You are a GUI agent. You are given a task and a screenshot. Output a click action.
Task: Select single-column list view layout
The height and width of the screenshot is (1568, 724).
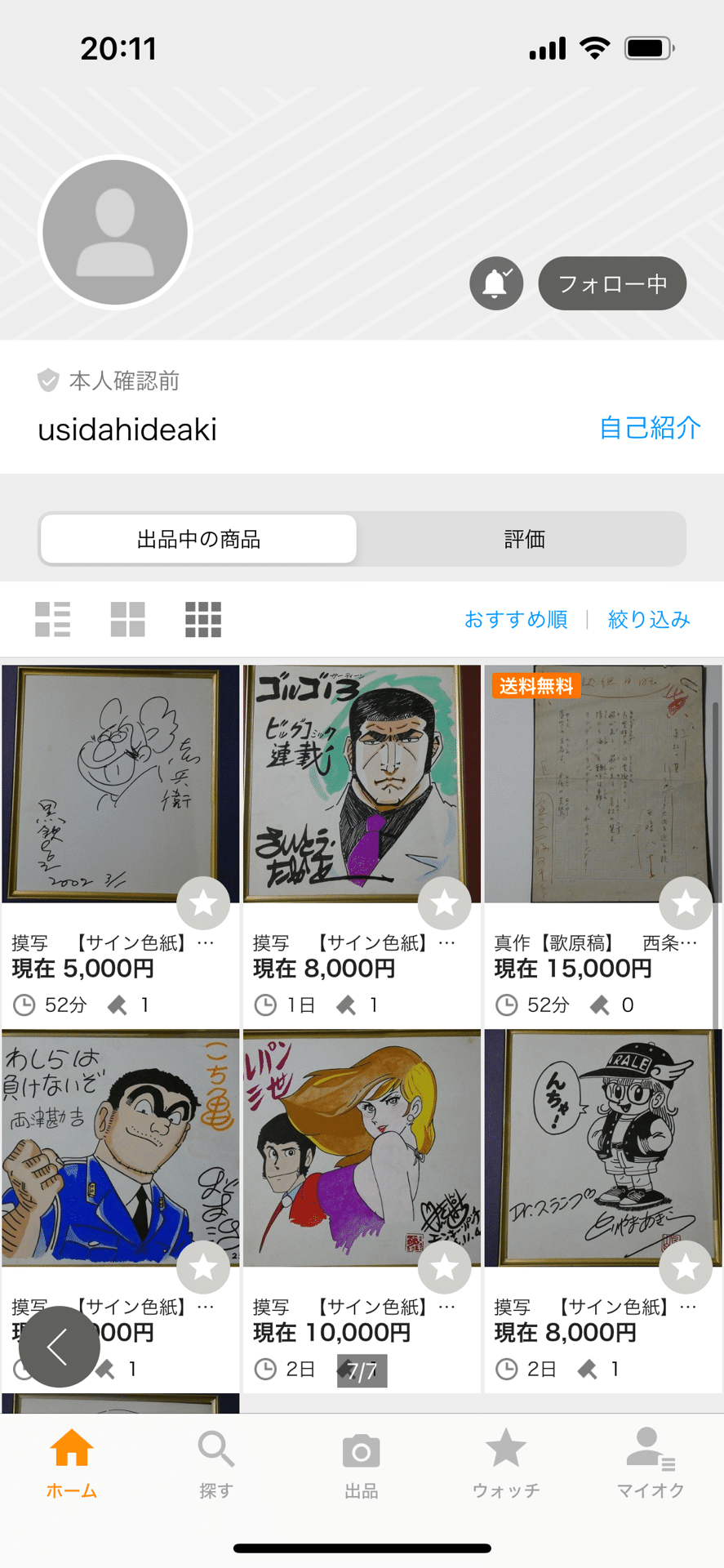point(52,619)
